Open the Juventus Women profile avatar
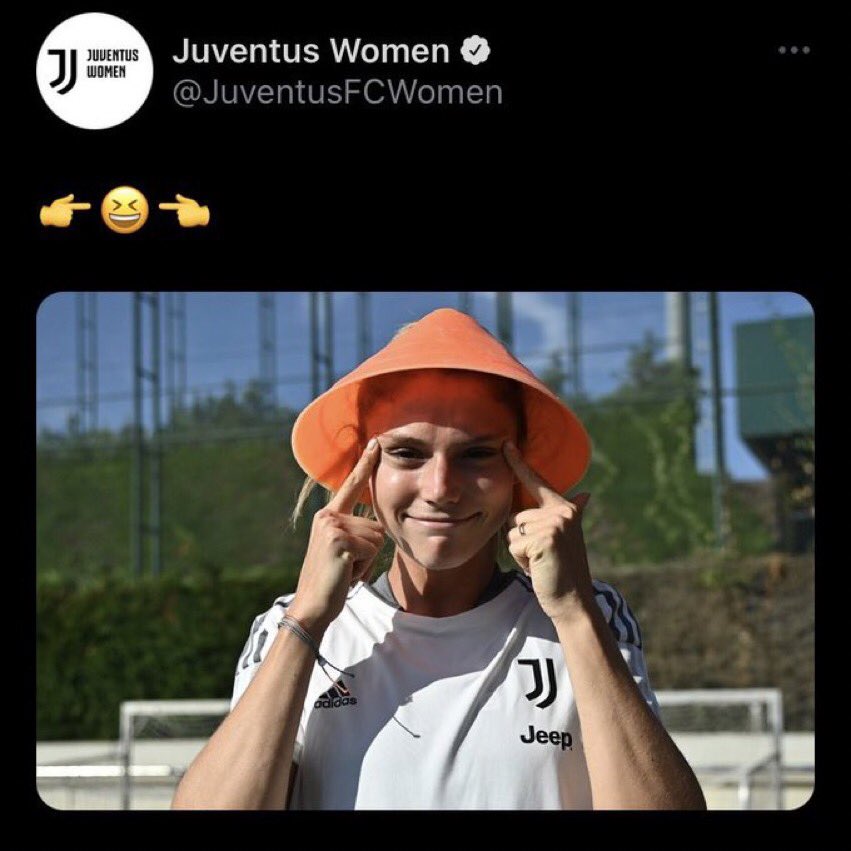This screenshot has height=851, width=851. [x=95, y=71]
